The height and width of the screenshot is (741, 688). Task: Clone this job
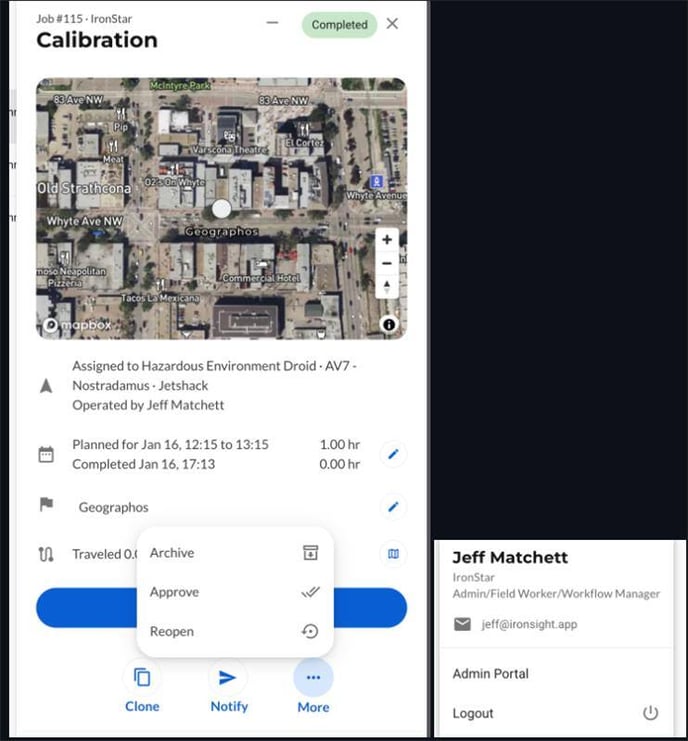(x=142, y=686)
